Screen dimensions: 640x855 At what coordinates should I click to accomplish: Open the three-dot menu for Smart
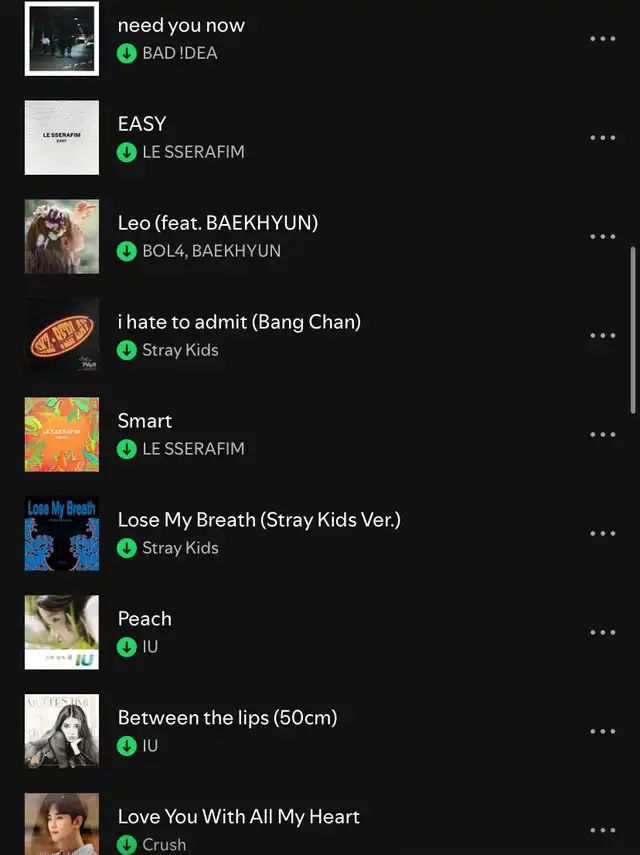(x=602, y=435)
